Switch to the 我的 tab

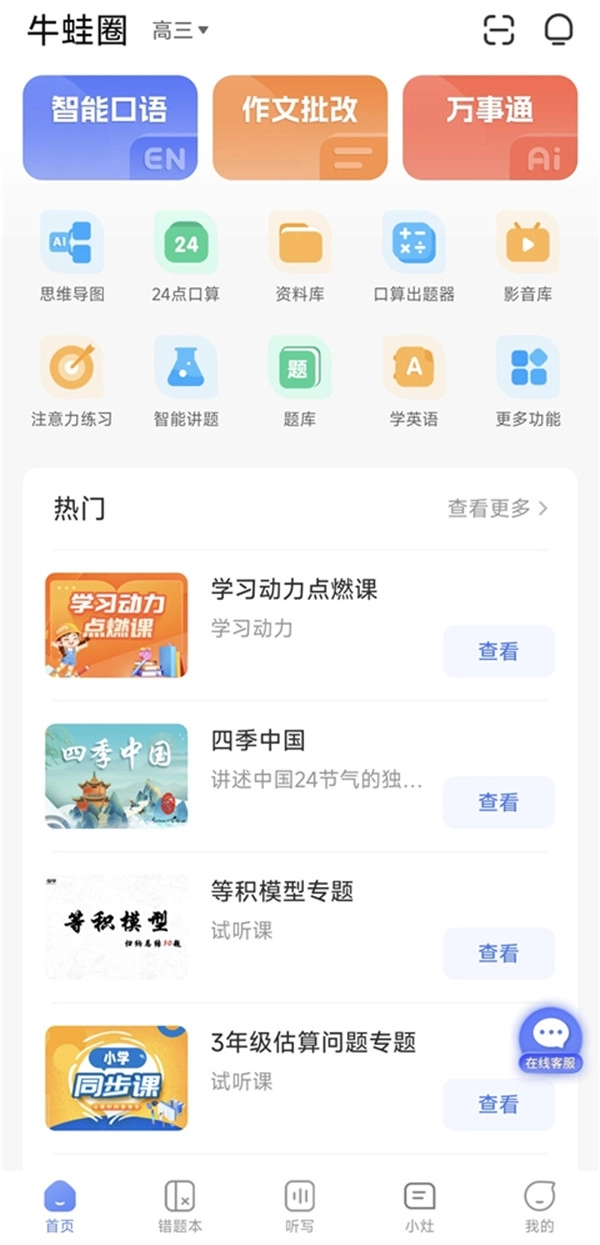539,1205
